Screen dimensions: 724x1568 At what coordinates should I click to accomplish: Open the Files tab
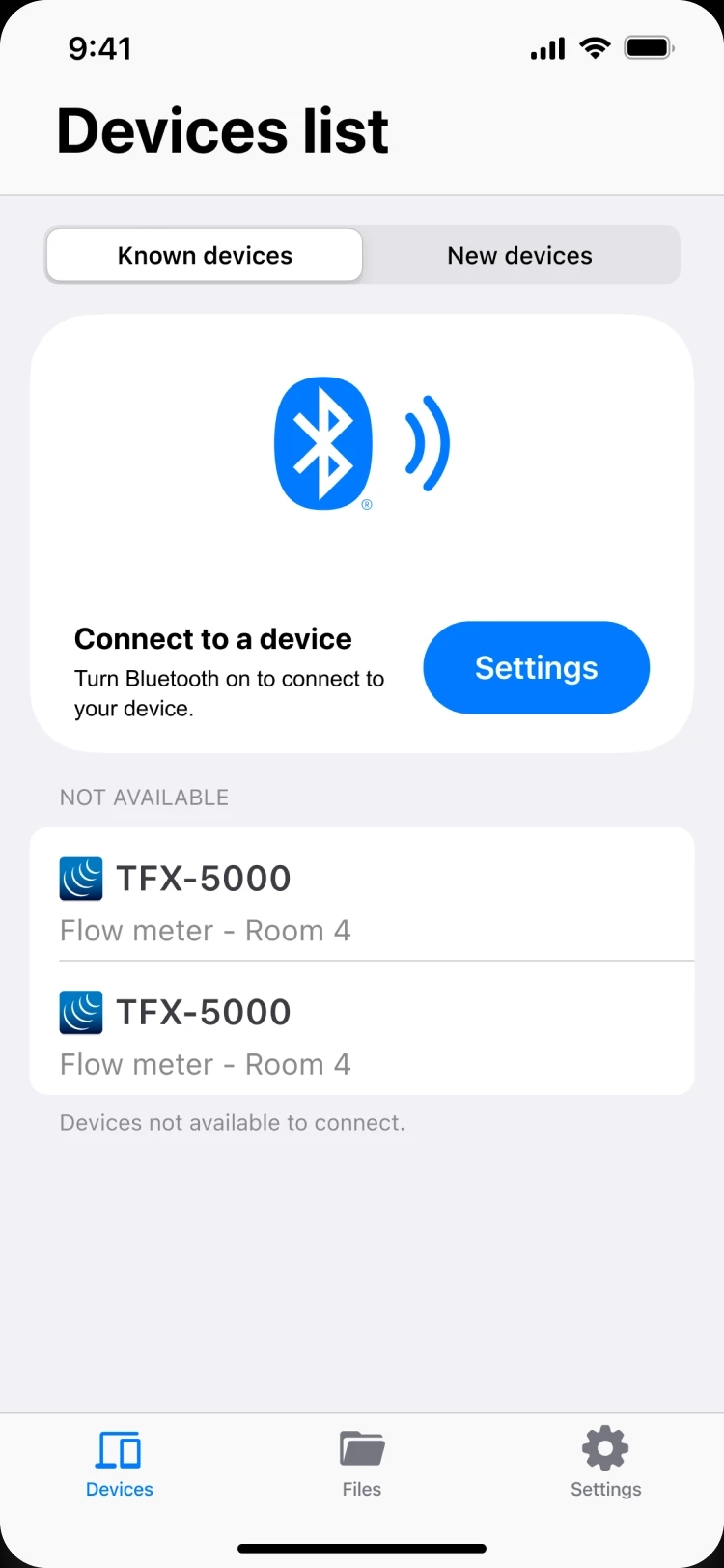362,1462
